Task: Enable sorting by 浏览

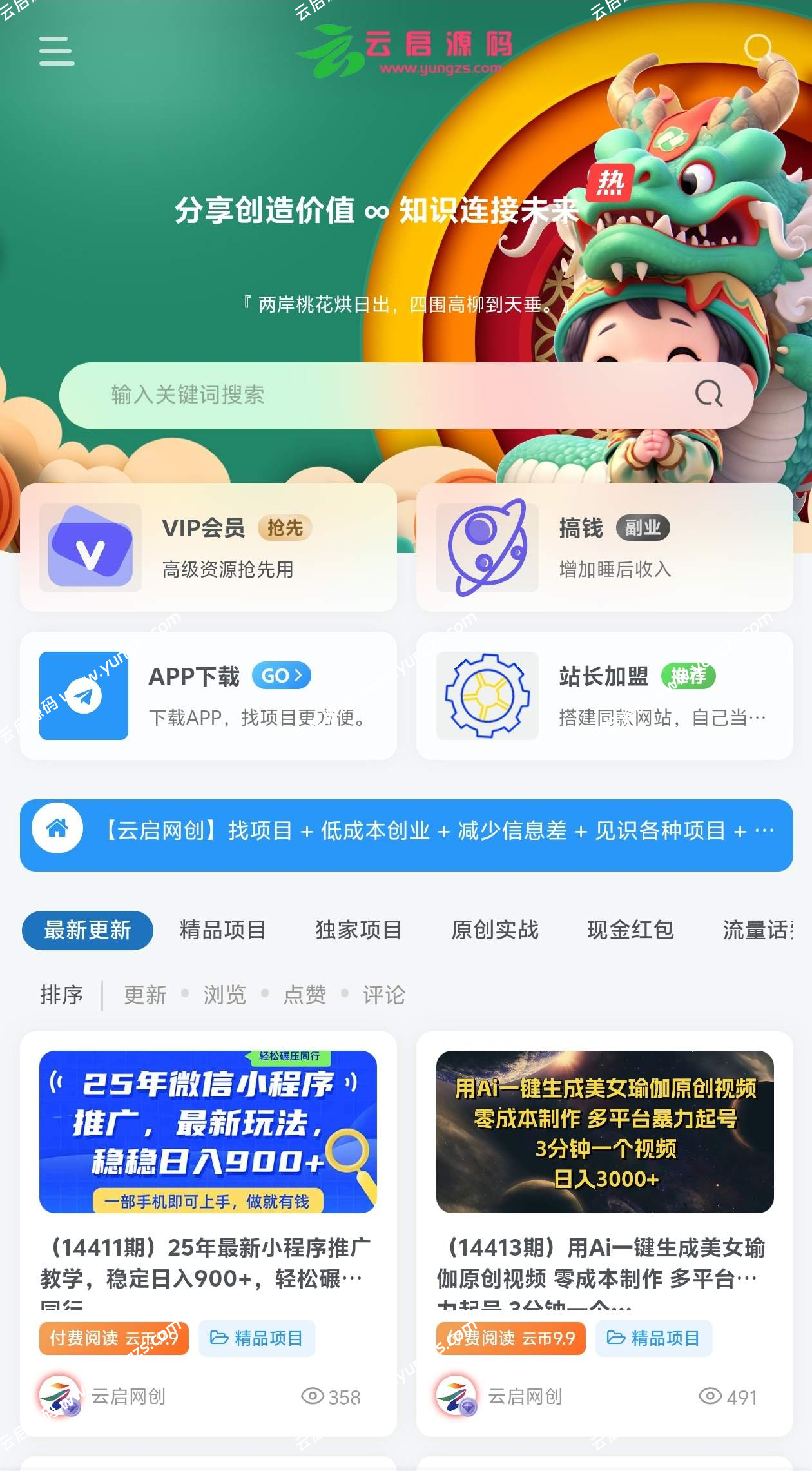Action: [x=224, y=995]
